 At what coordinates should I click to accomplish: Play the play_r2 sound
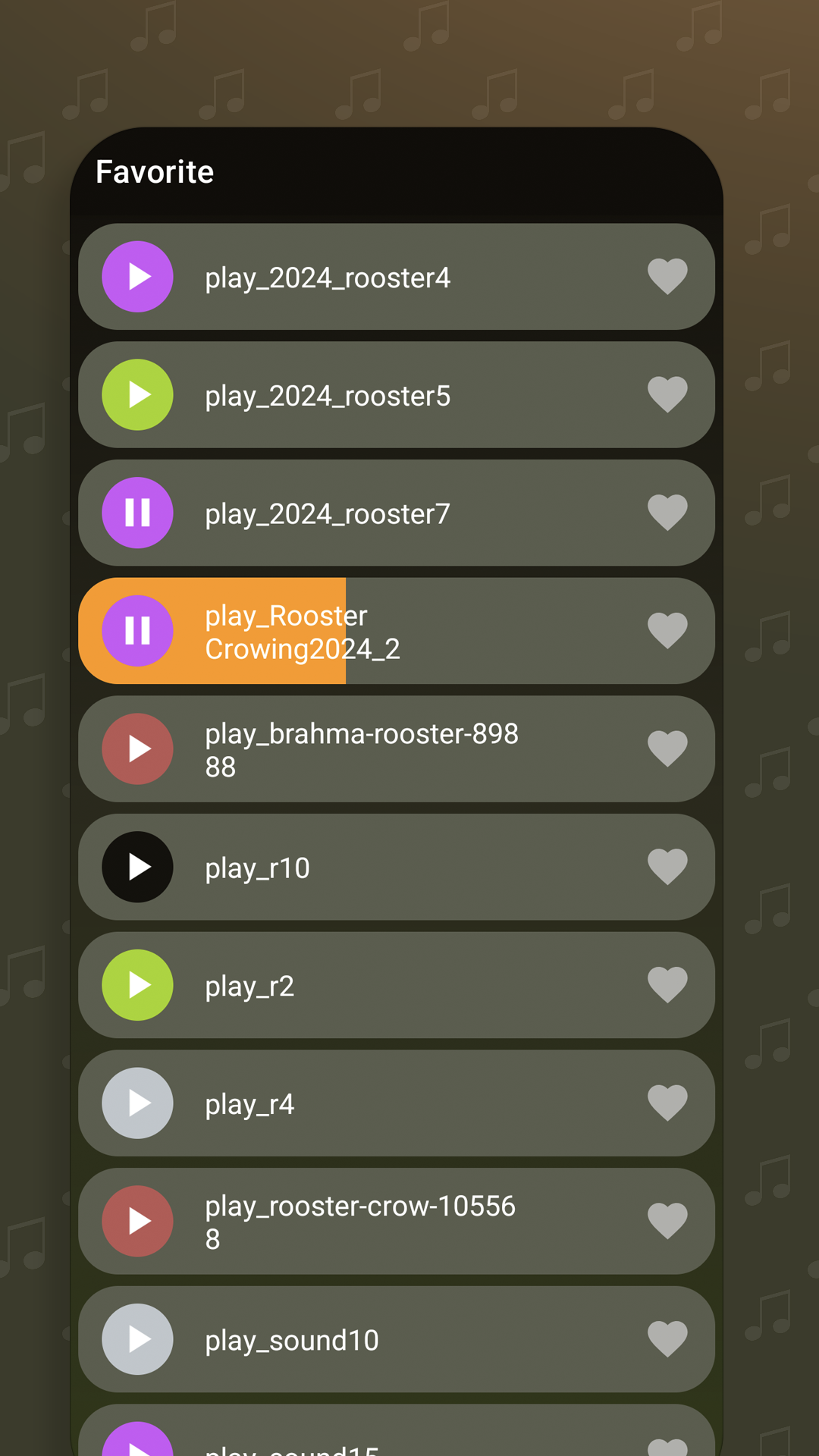pyautogui.click(x=137, y=984)
